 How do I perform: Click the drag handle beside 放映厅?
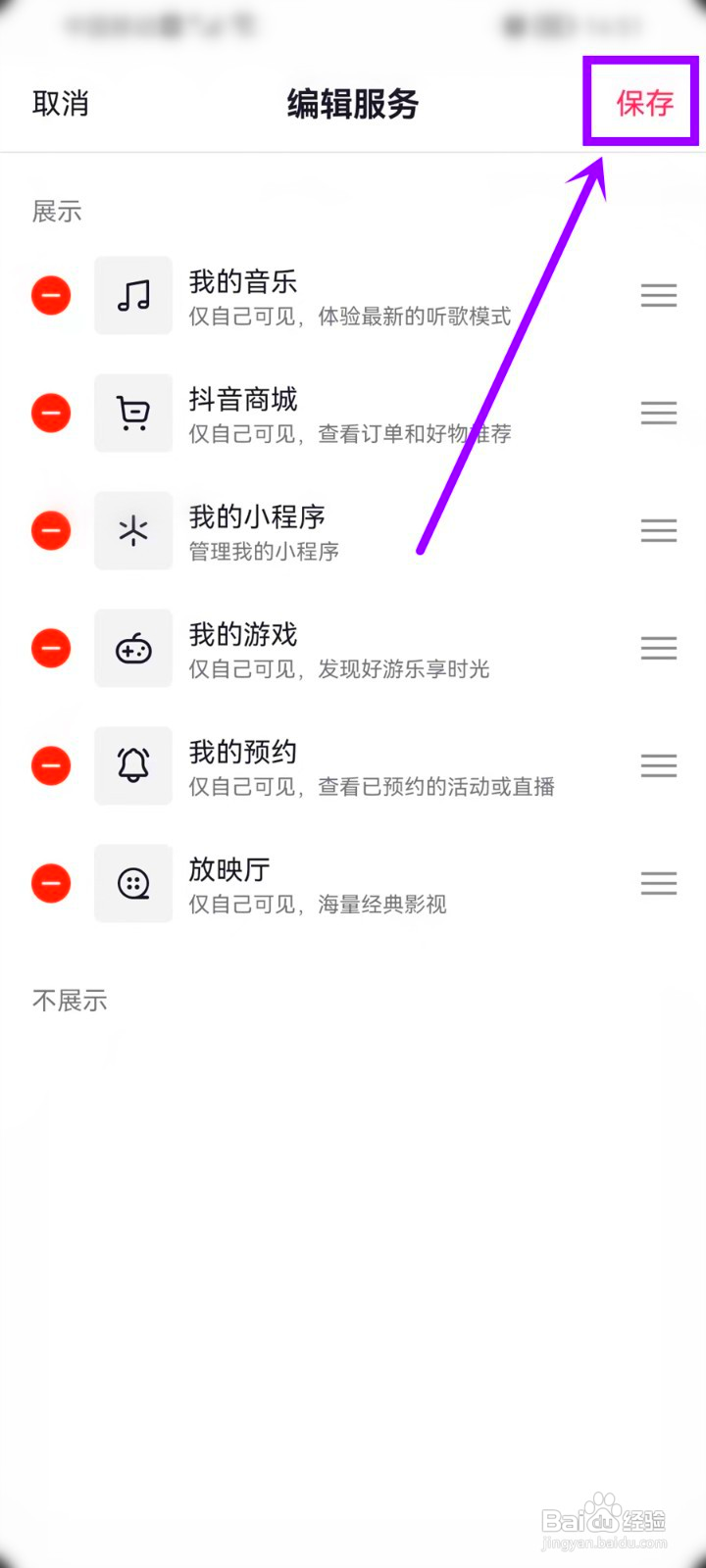658,883
